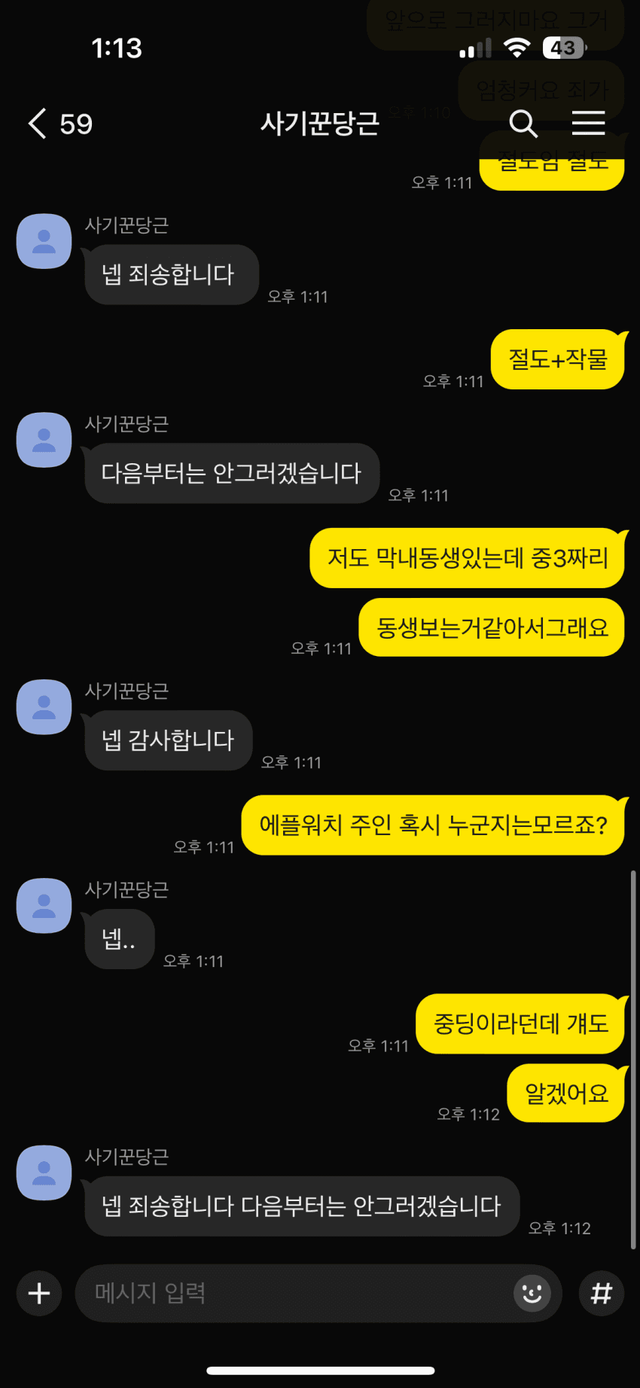Tap the hashtag search button
This screenshot has height=1388, width=640.
601,1294
